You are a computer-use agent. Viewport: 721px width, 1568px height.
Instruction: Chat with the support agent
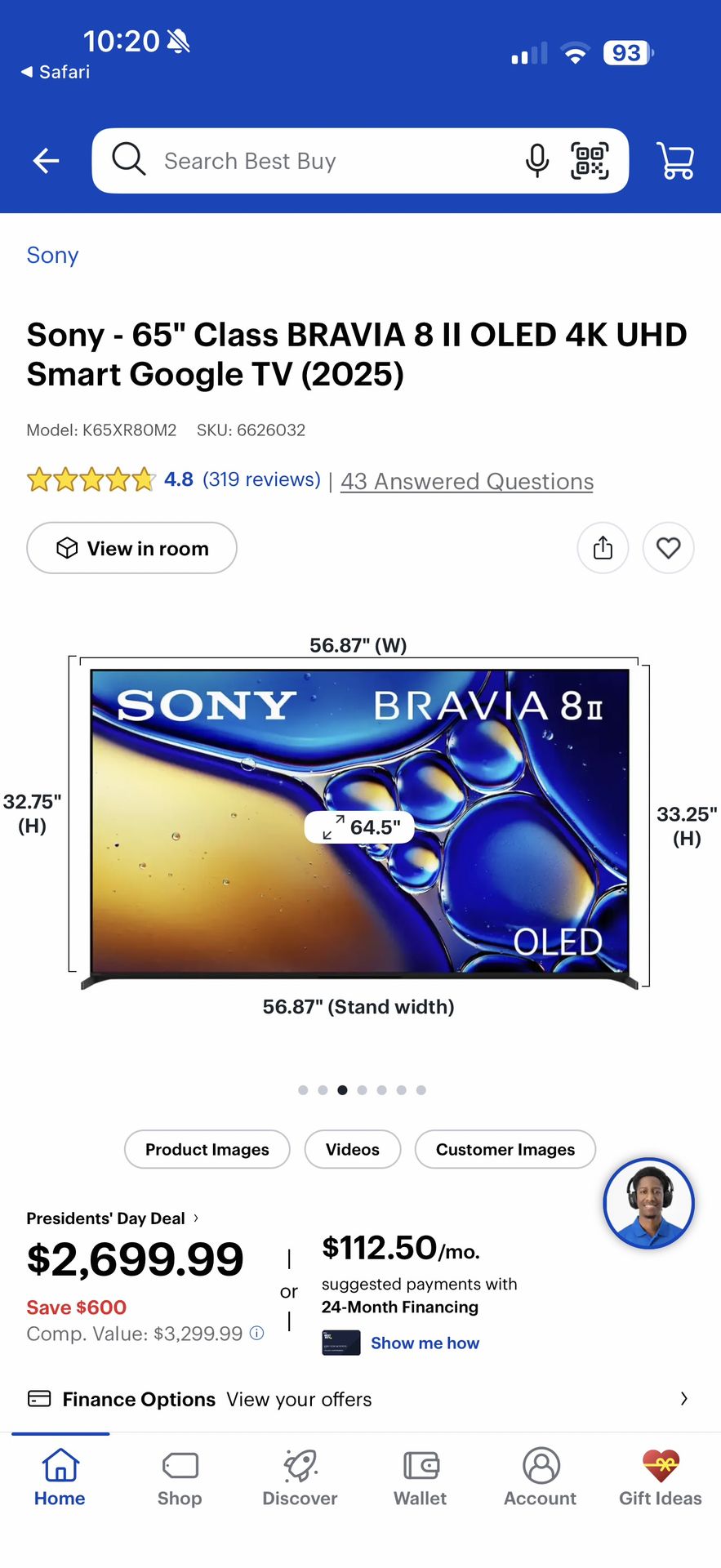pos(648,1203)
